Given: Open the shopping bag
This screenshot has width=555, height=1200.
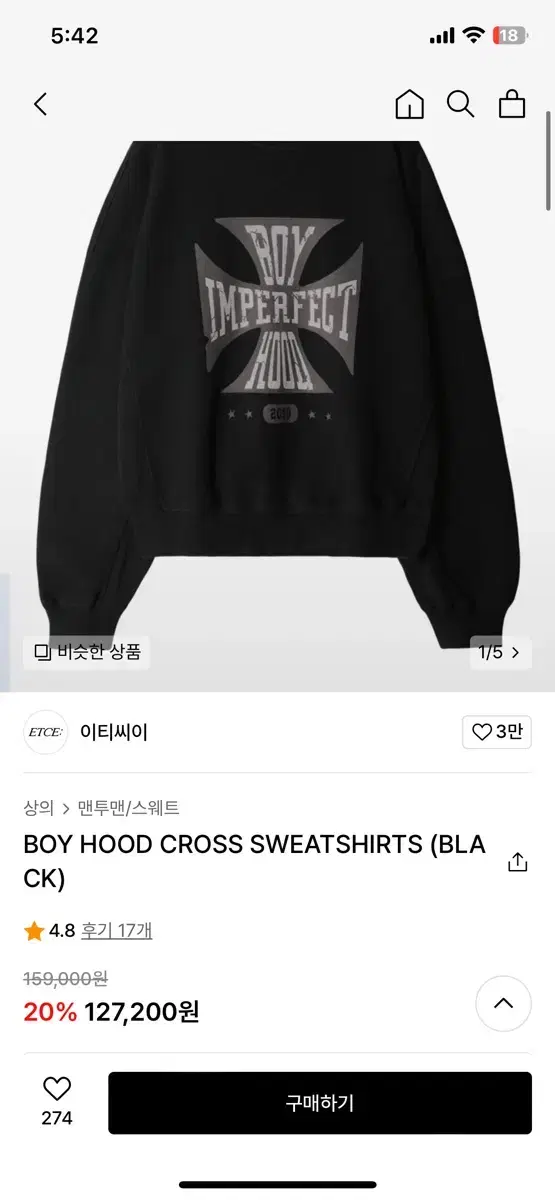Looking at the screenshot, I should [x=512, y=104].
